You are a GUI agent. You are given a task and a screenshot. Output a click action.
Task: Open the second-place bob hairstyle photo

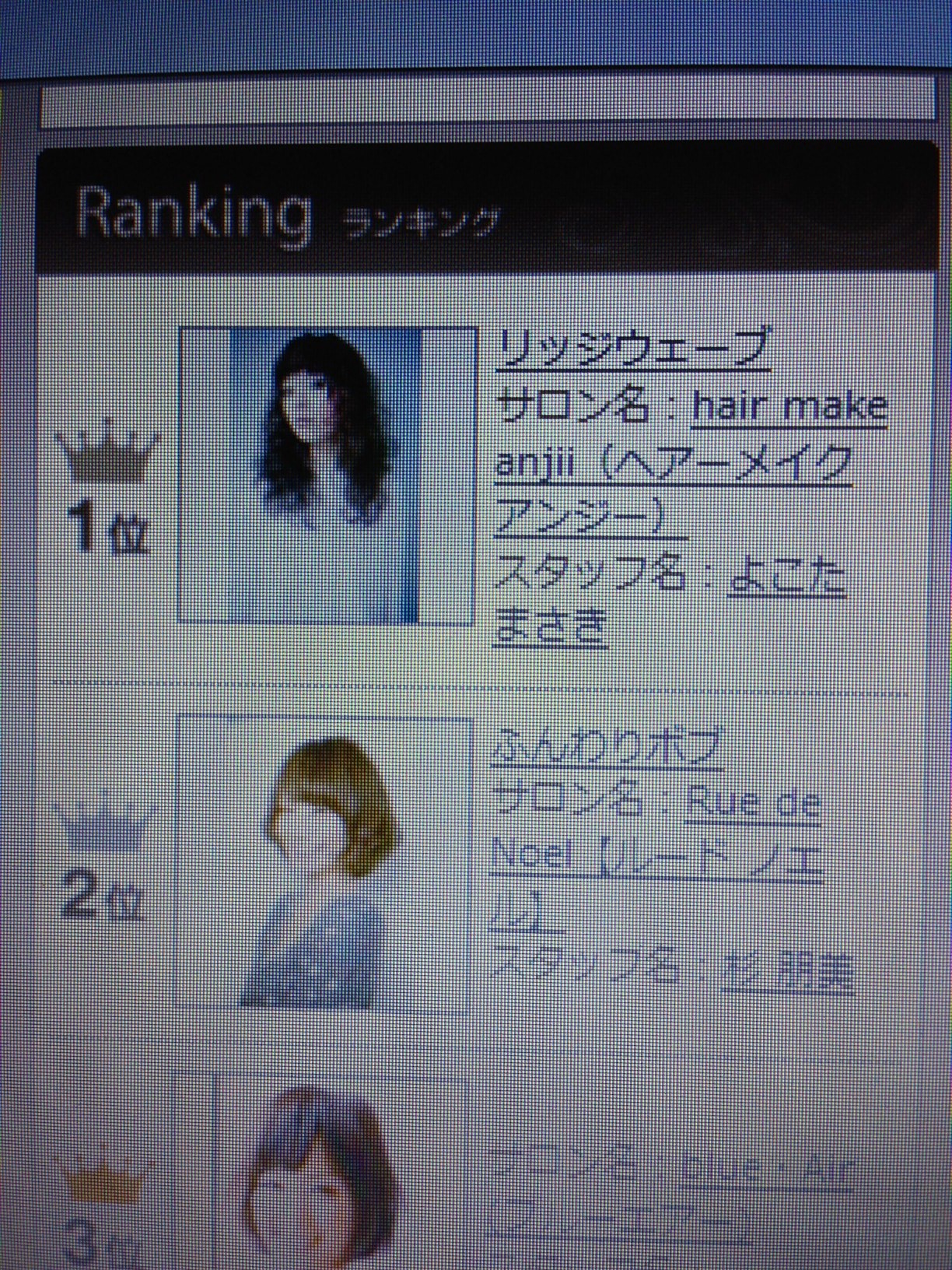(324, 865)
